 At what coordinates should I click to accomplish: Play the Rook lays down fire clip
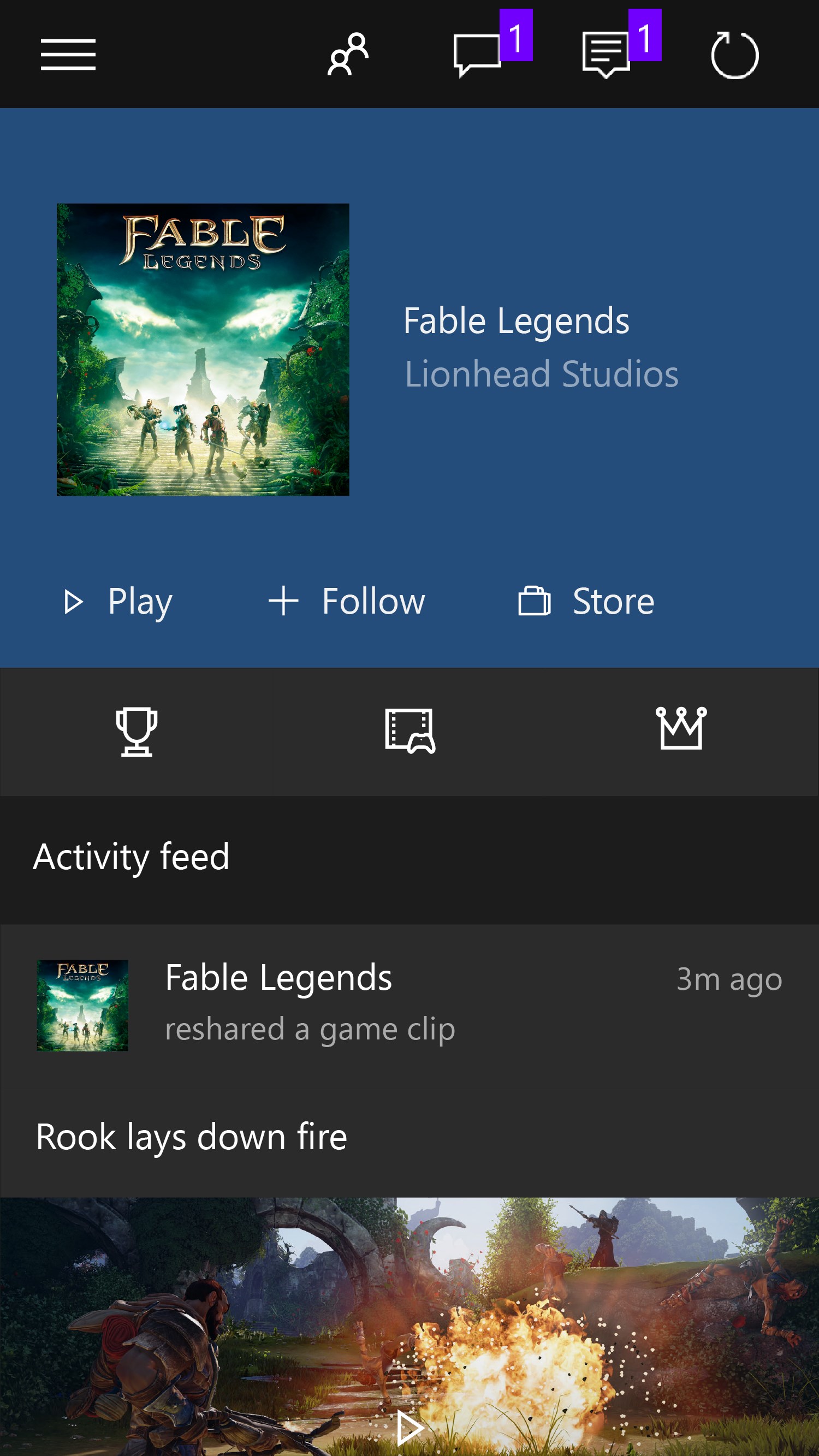point(409,1428)
